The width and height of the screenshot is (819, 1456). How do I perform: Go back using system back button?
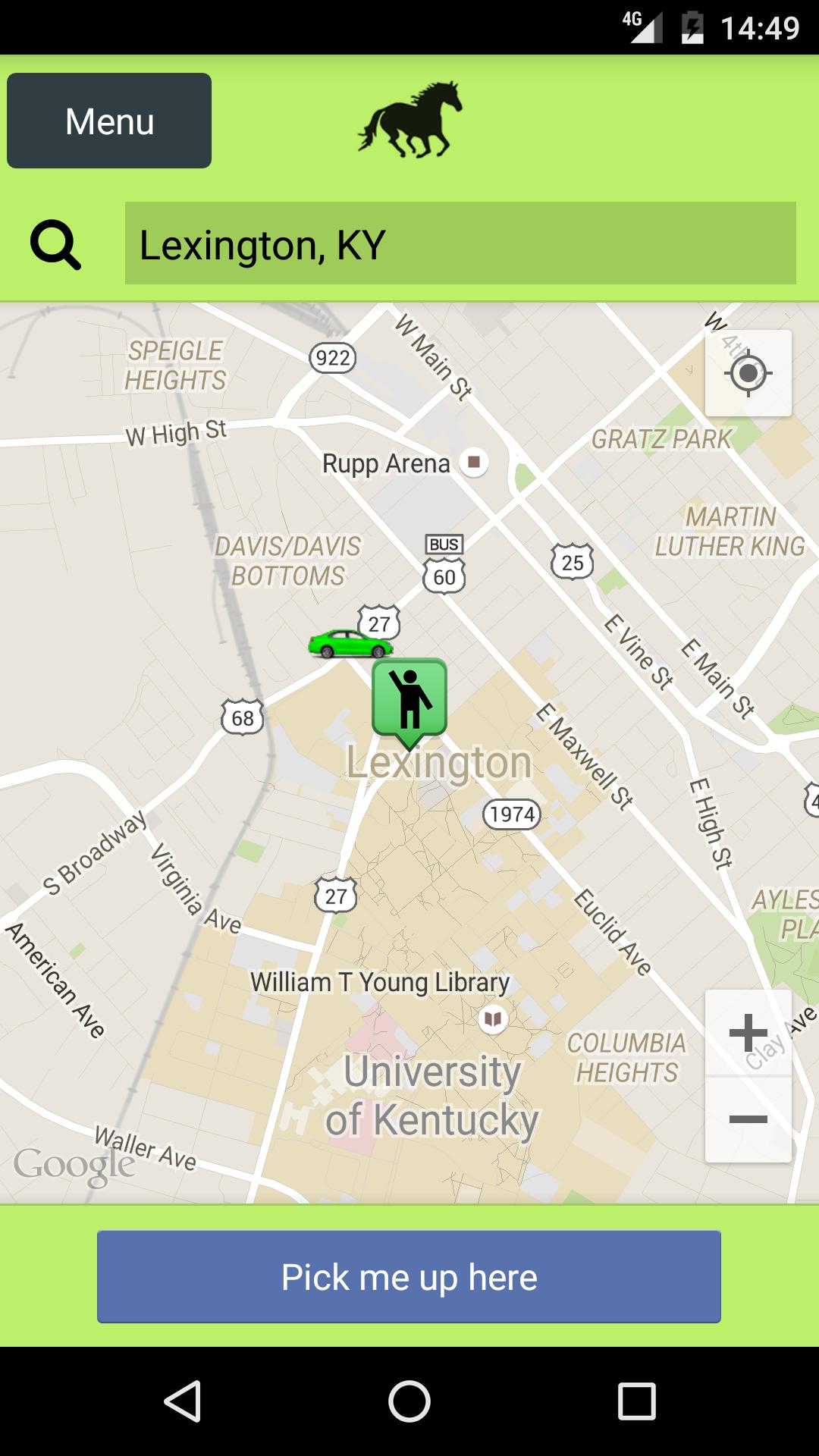183,1401
